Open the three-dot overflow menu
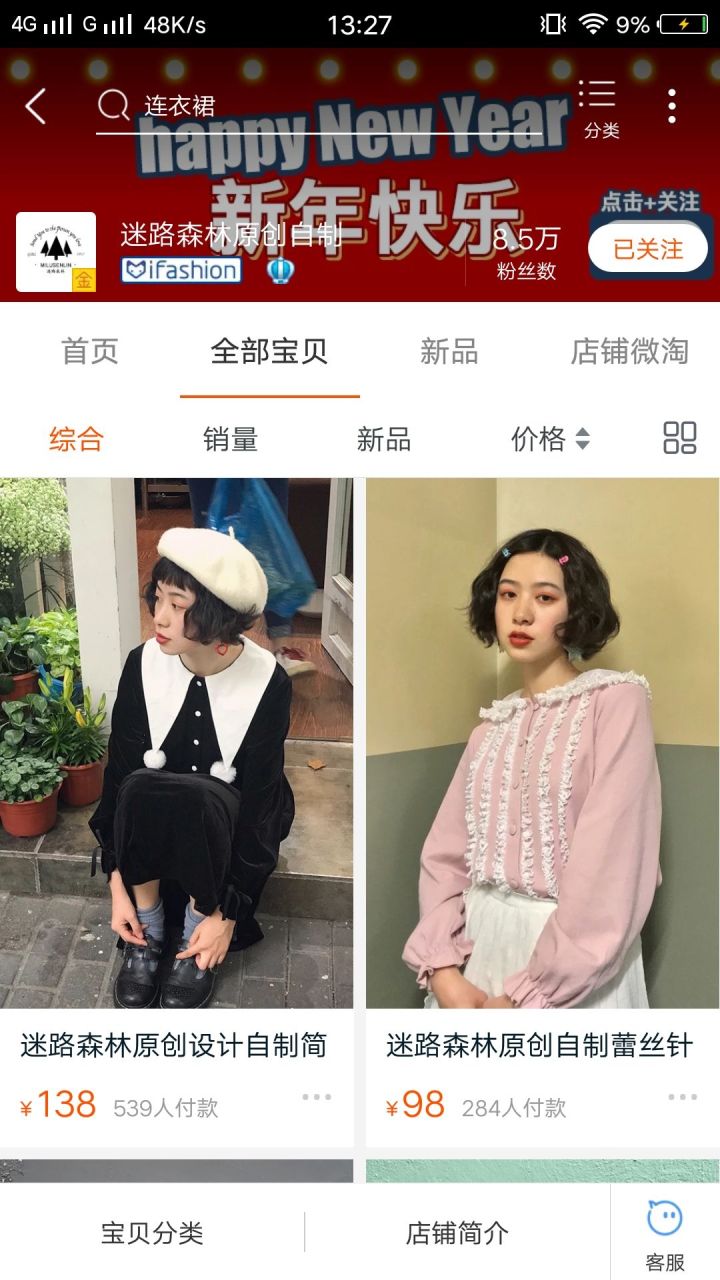The height and width of the screenshot is (1280, 720). [x=672, y=106]
